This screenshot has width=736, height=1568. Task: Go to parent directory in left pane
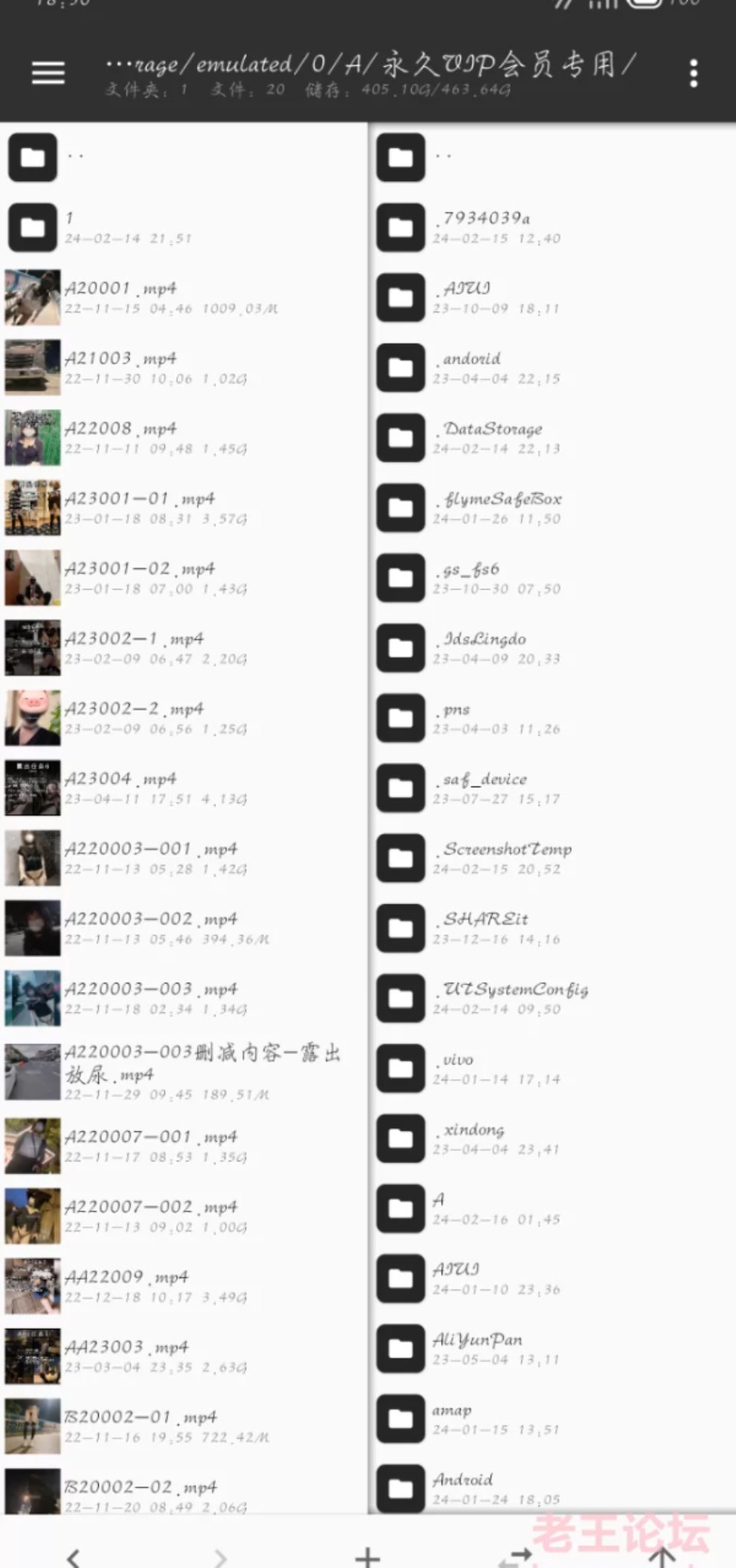184,157
